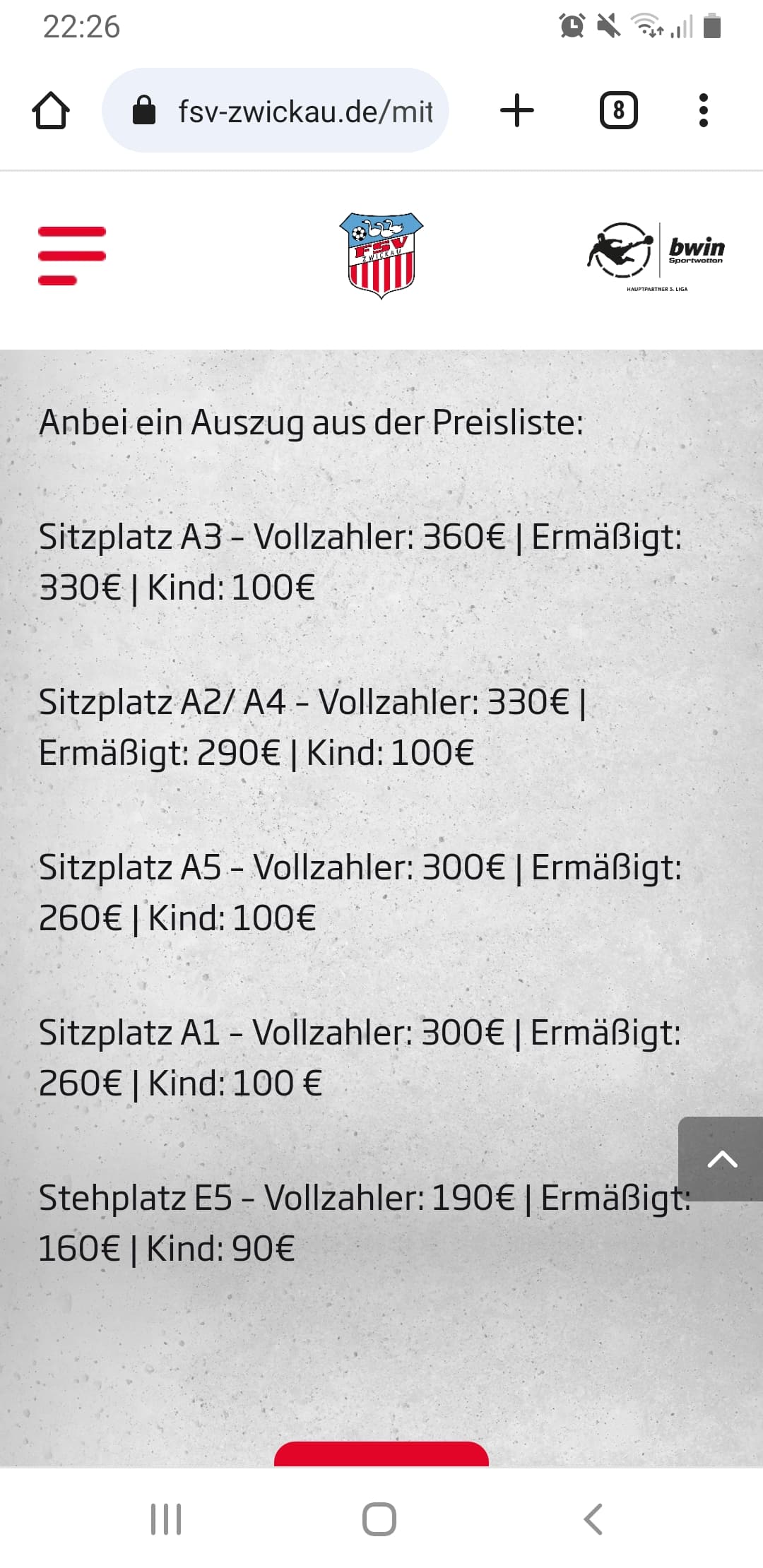Open the browser home page
This screenshot has height=1568, width=763.
point(51,111)
